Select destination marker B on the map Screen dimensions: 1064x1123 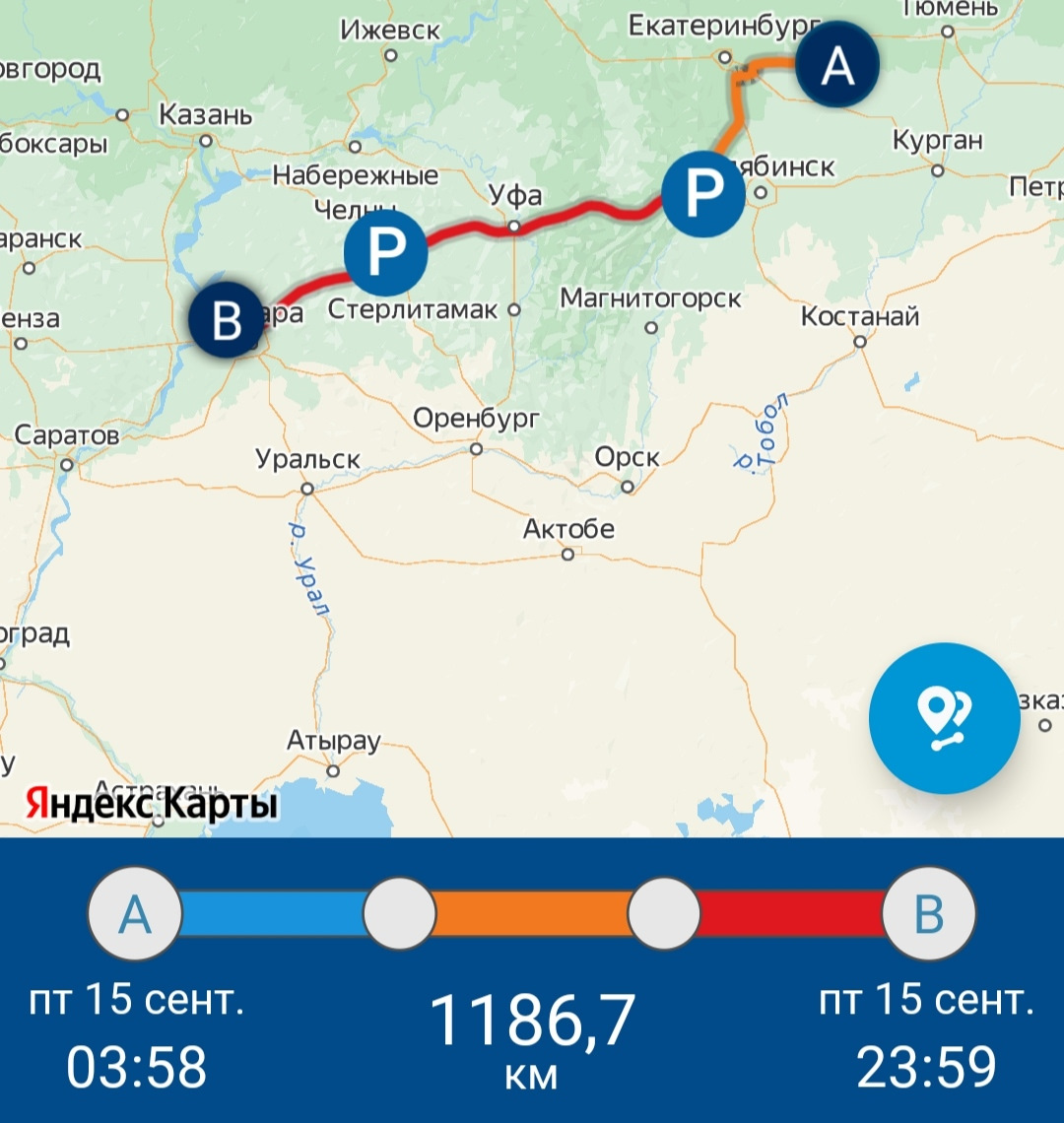click(x=228, y=321)
